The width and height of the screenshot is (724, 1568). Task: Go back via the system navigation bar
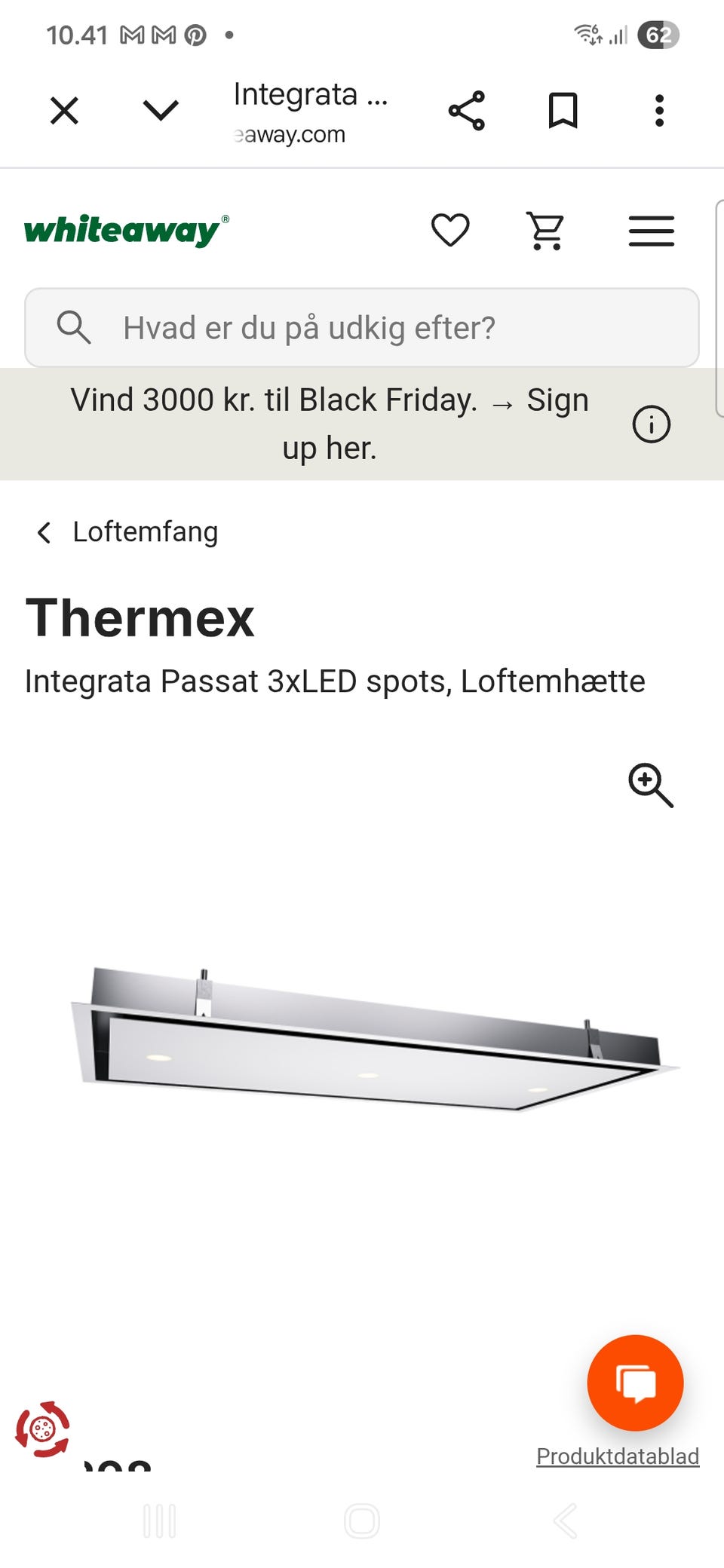pyautogui.click(x=565, y=1521)
